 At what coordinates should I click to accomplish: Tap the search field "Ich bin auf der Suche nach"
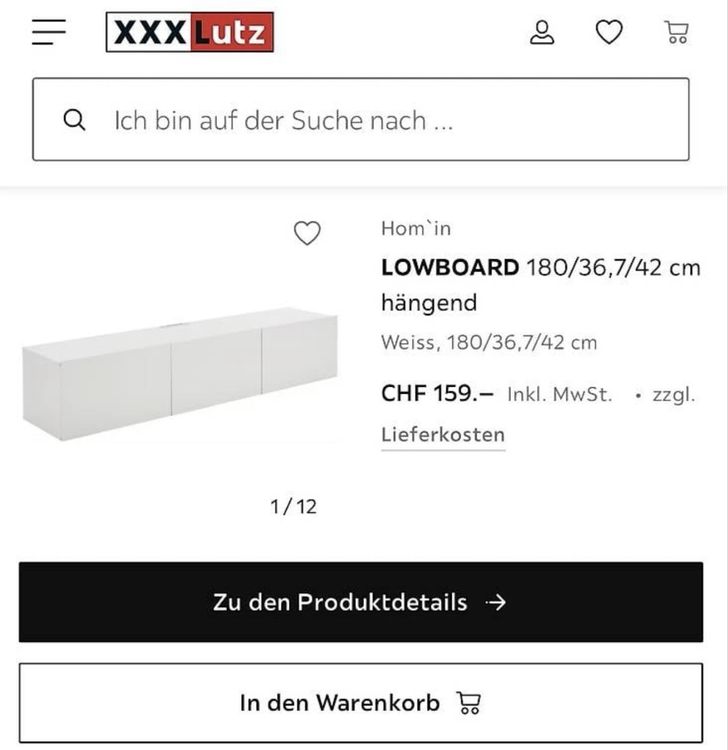pyautogui.click(x=361, y=119)
